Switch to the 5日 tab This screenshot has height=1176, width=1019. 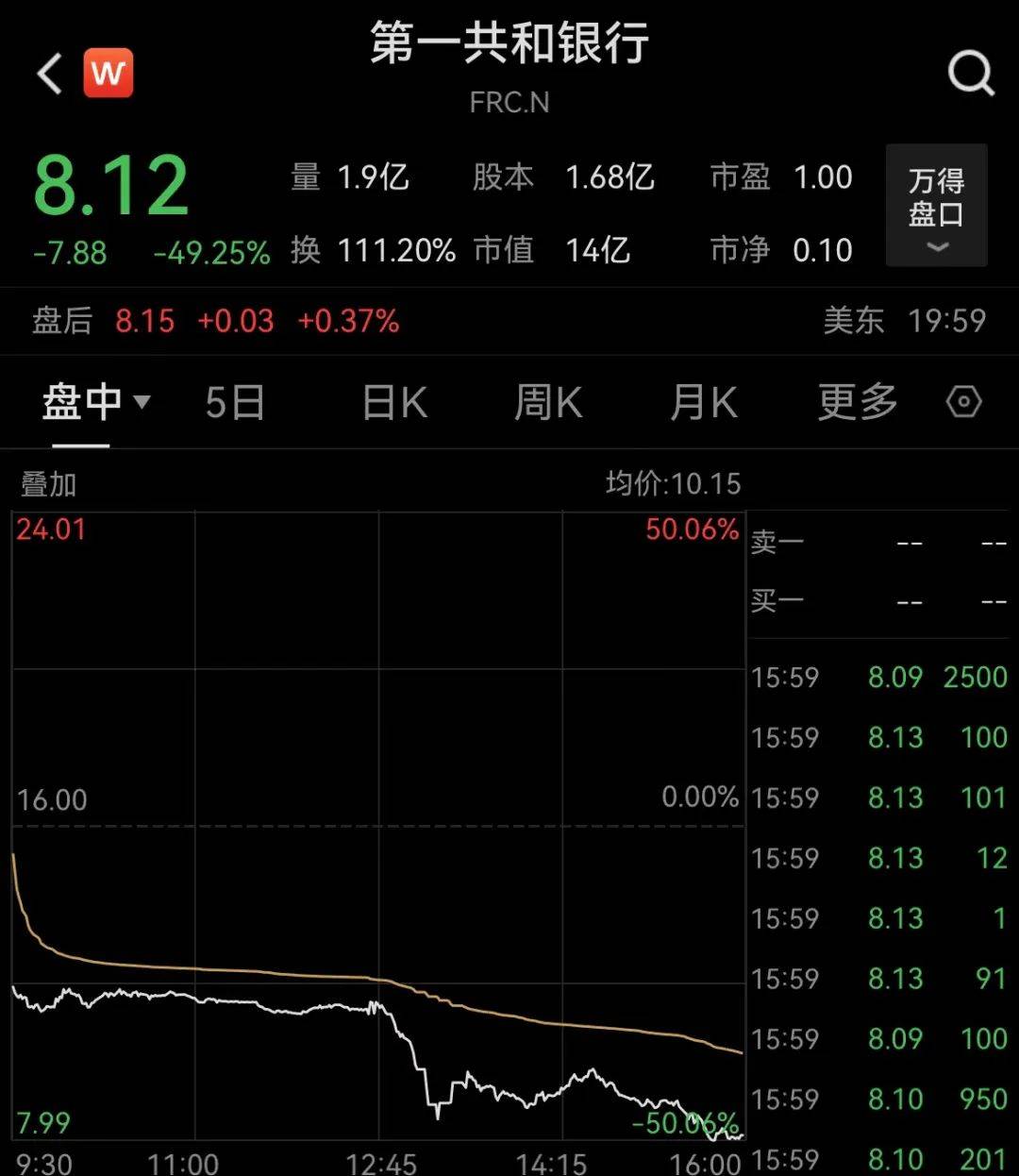(x=234, y=401)
